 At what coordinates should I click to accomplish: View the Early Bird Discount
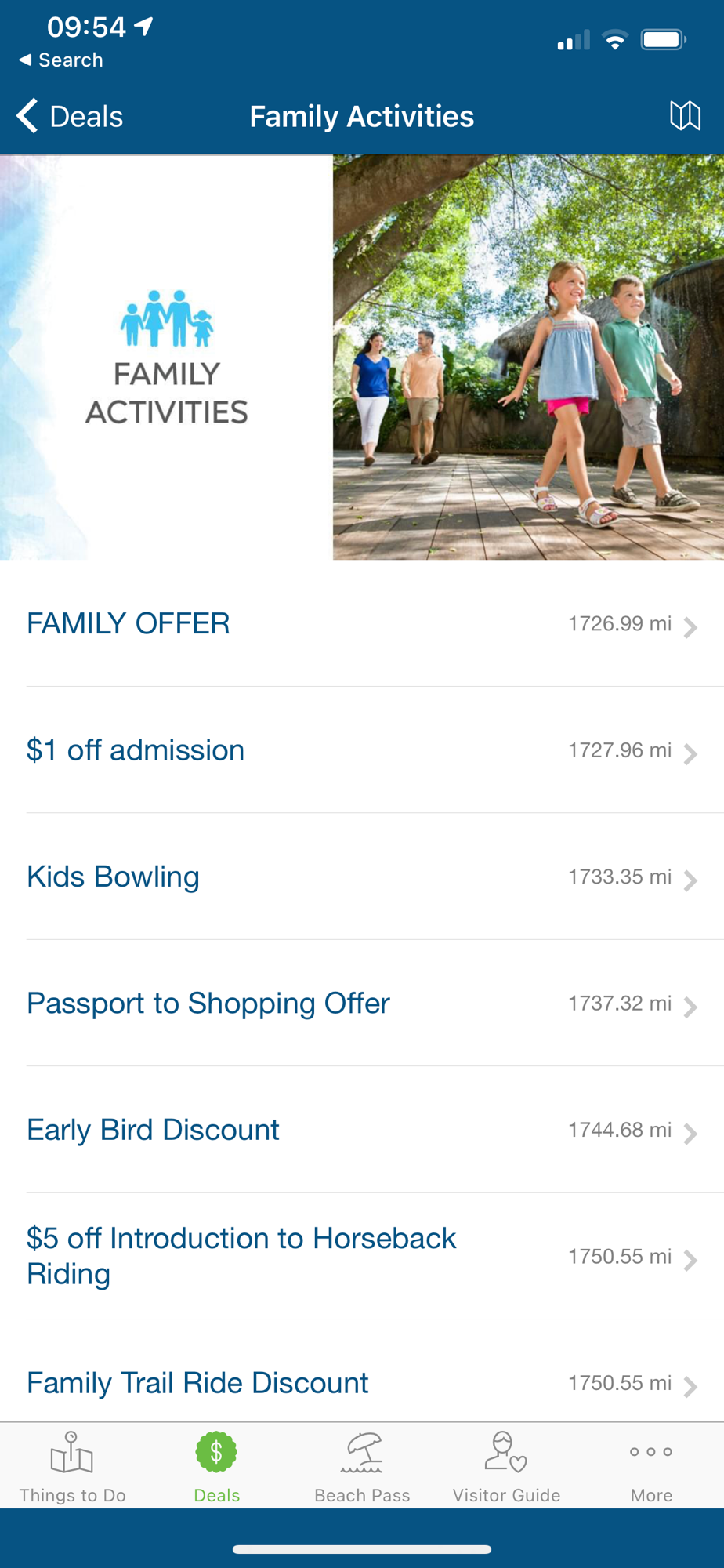362,1131
